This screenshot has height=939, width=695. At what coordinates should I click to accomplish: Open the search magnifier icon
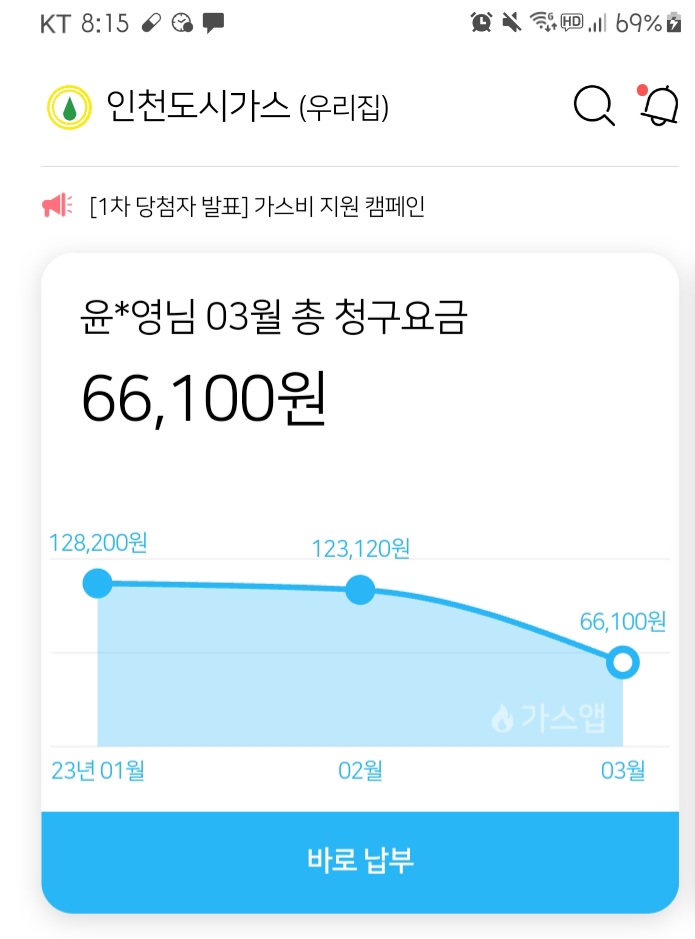coord(594,106)
